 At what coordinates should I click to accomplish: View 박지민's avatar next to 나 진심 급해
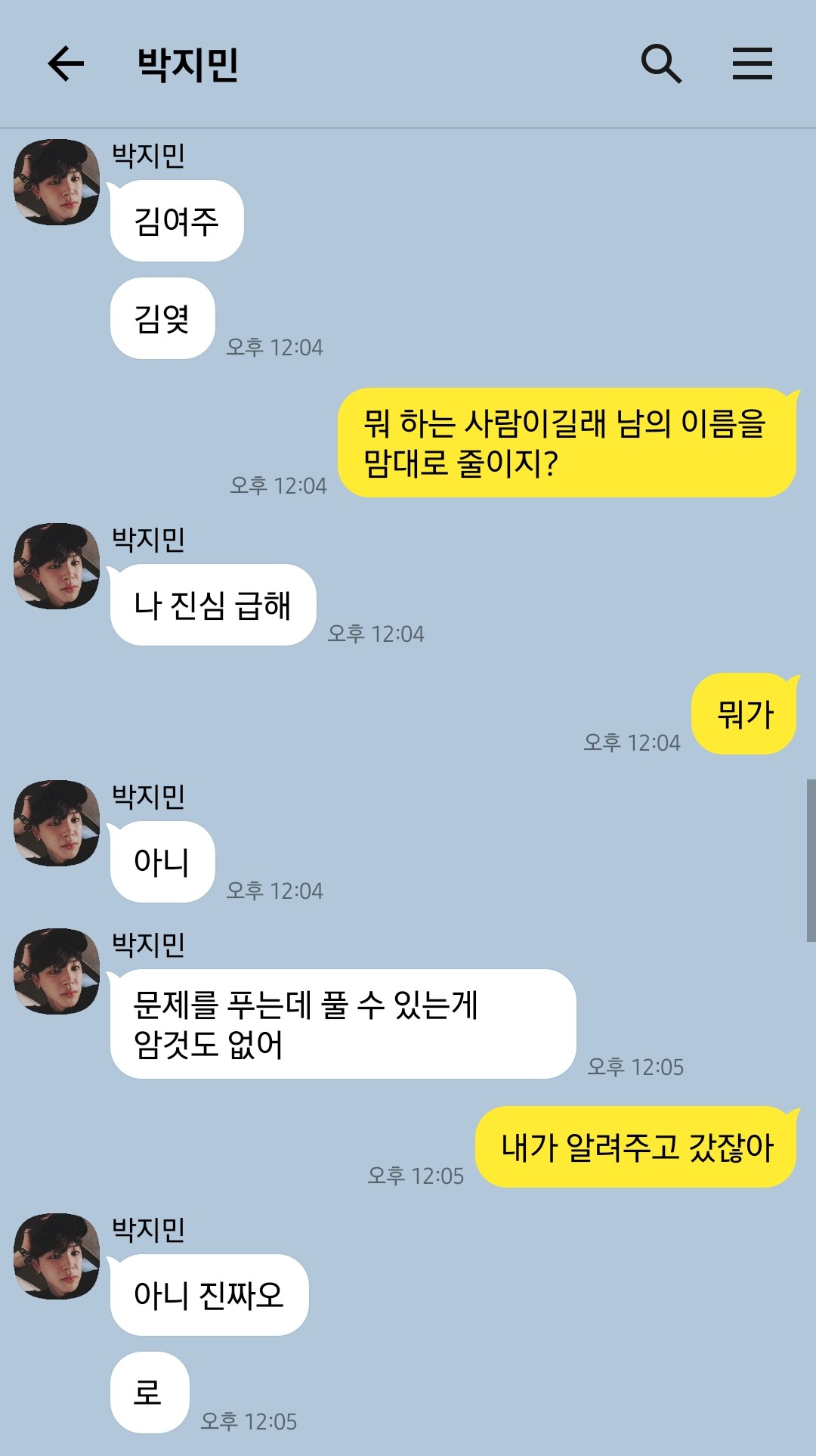57,566
